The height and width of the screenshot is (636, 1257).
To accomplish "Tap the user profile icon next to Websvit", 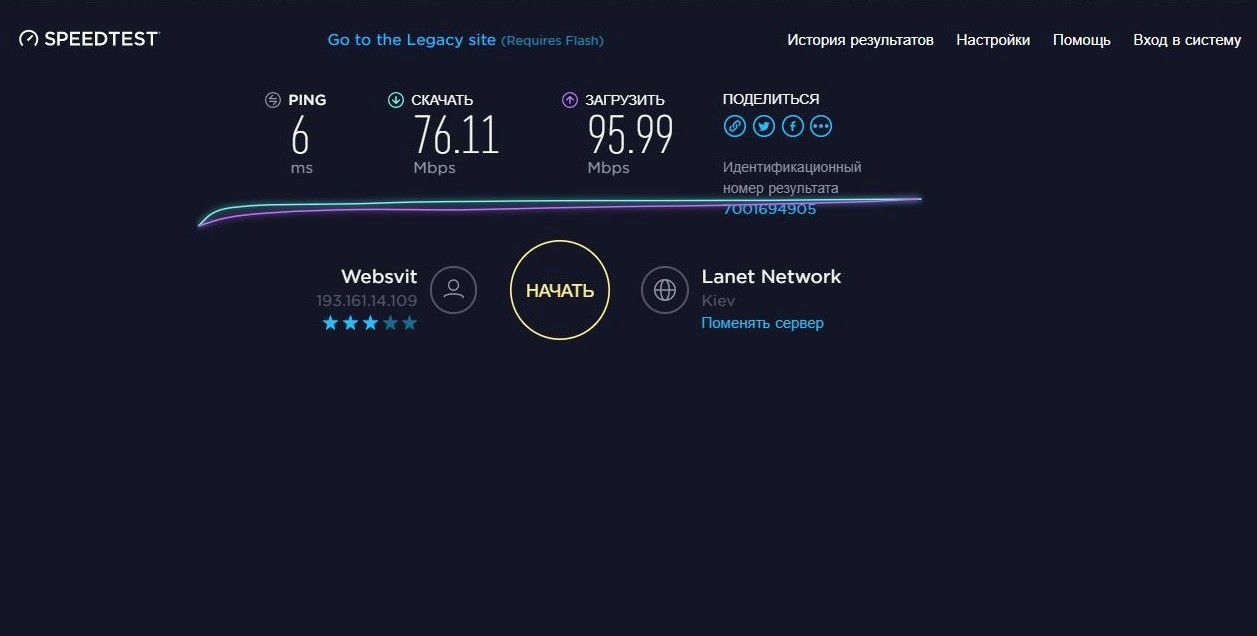I will (x=453, y=290).
